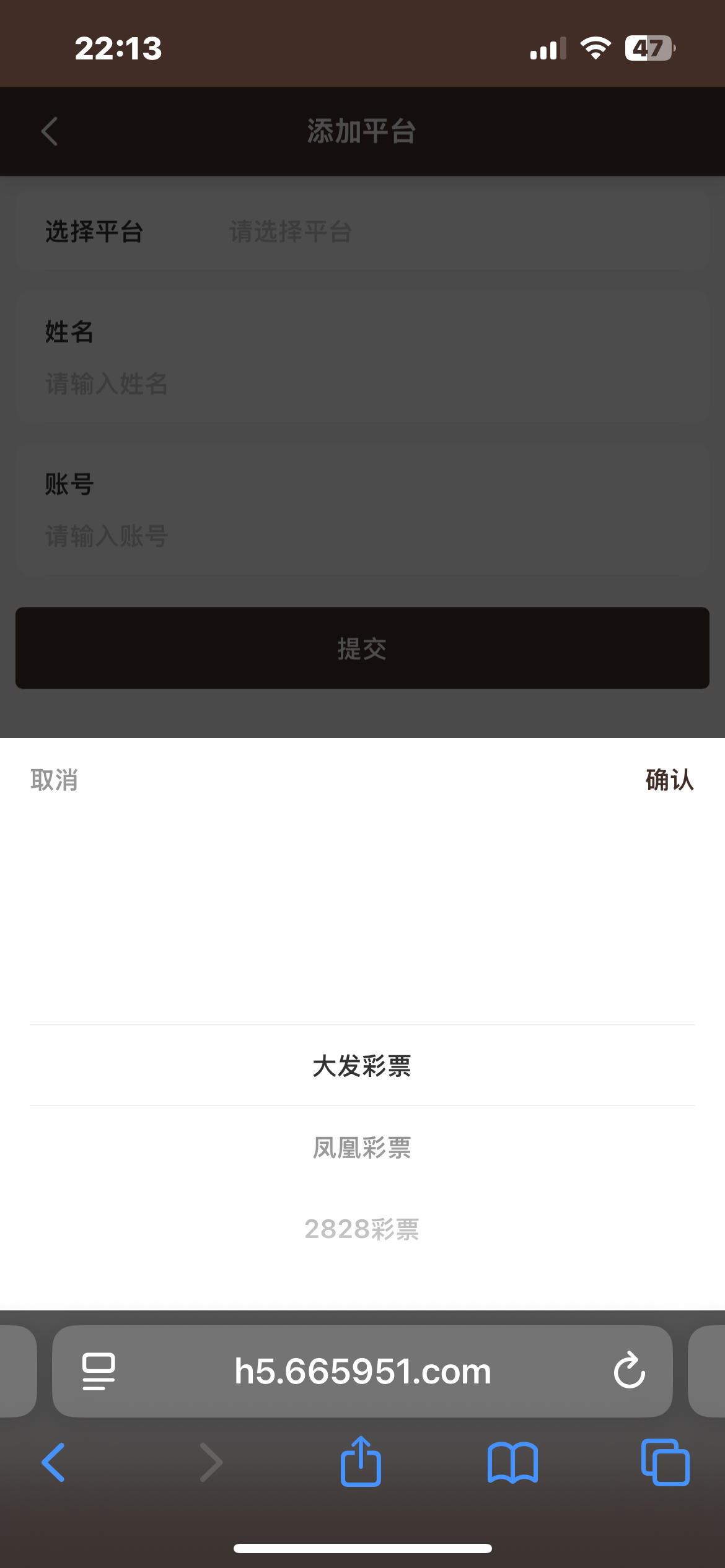
Task: Select 凤凰彩票 in the picker
Action: (362, 1148)
